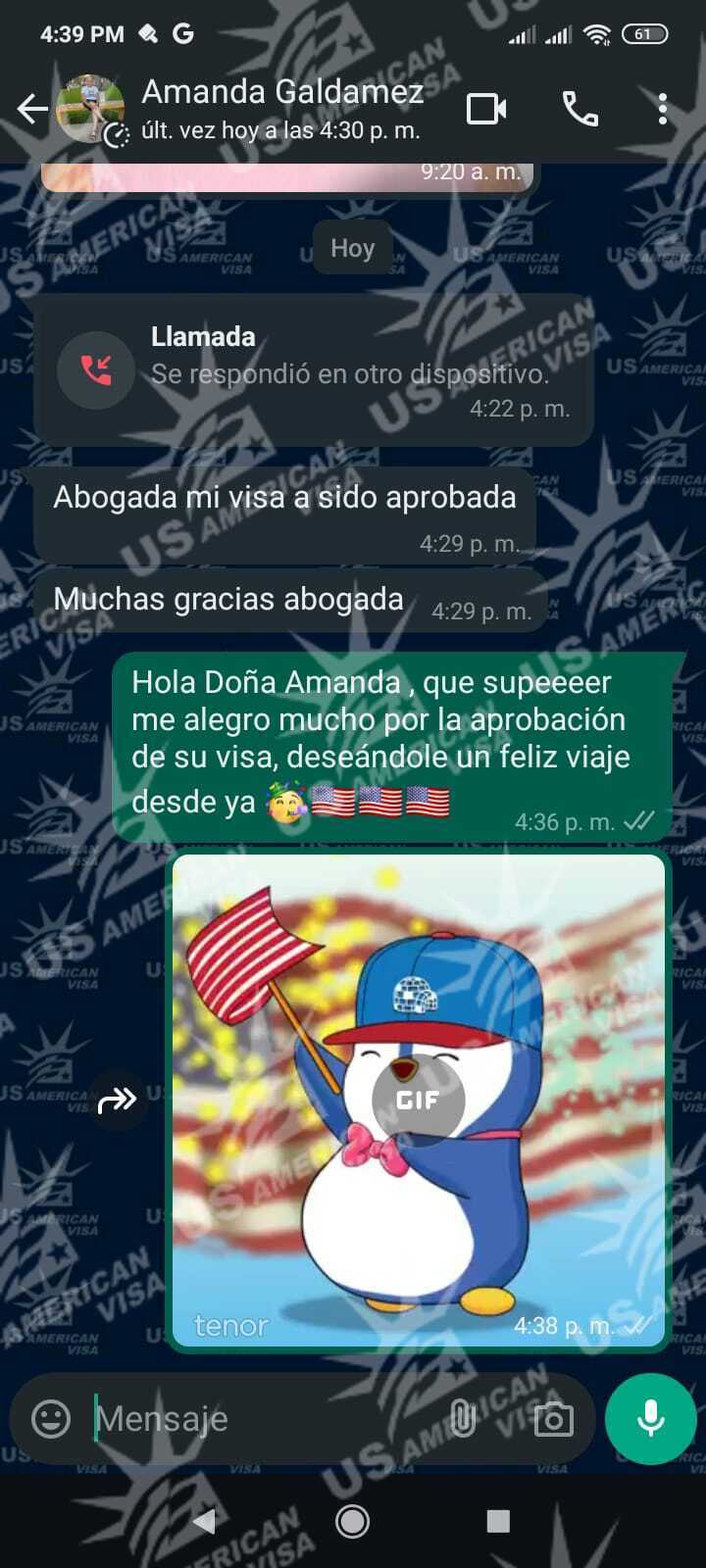Image resolution: width=706 pixels, height=1568 pixels.
Task: Start a video call with Amanda
Action: point(486,109)
